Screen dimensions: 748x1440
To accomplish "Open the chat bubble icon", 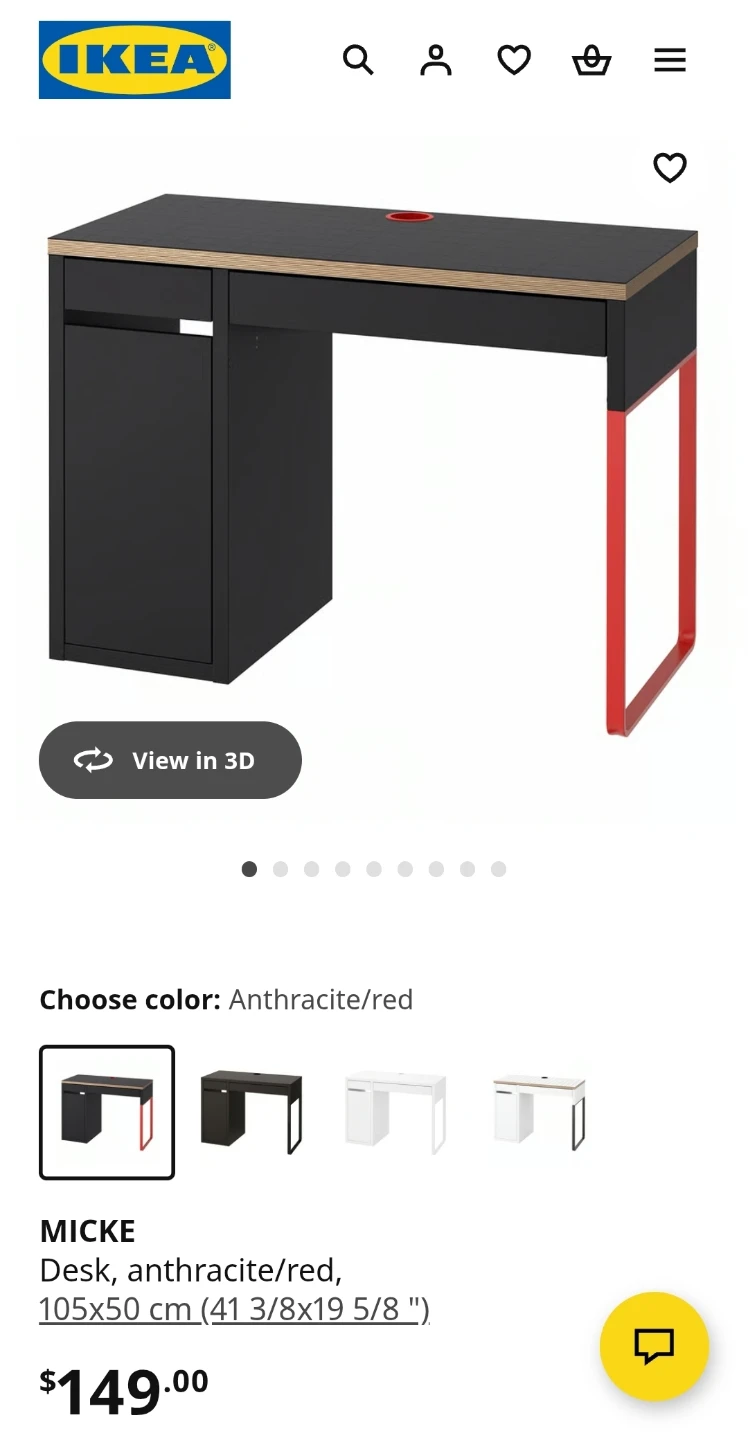I will click(654, 1346).
